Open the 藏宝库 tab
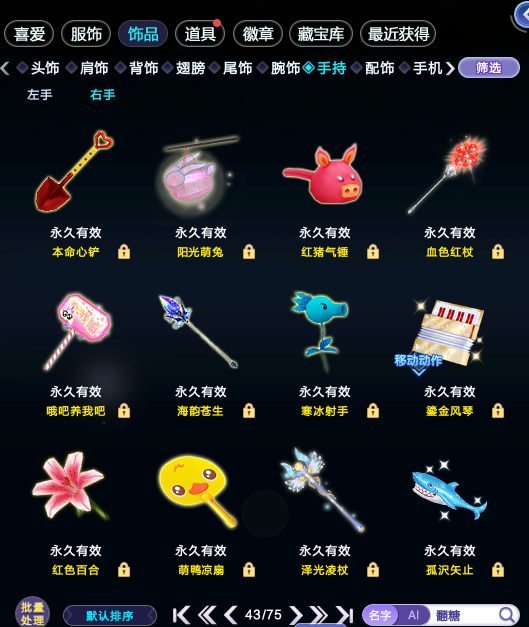The width and height of the screenshot is (529, 627). click(321, 34)
